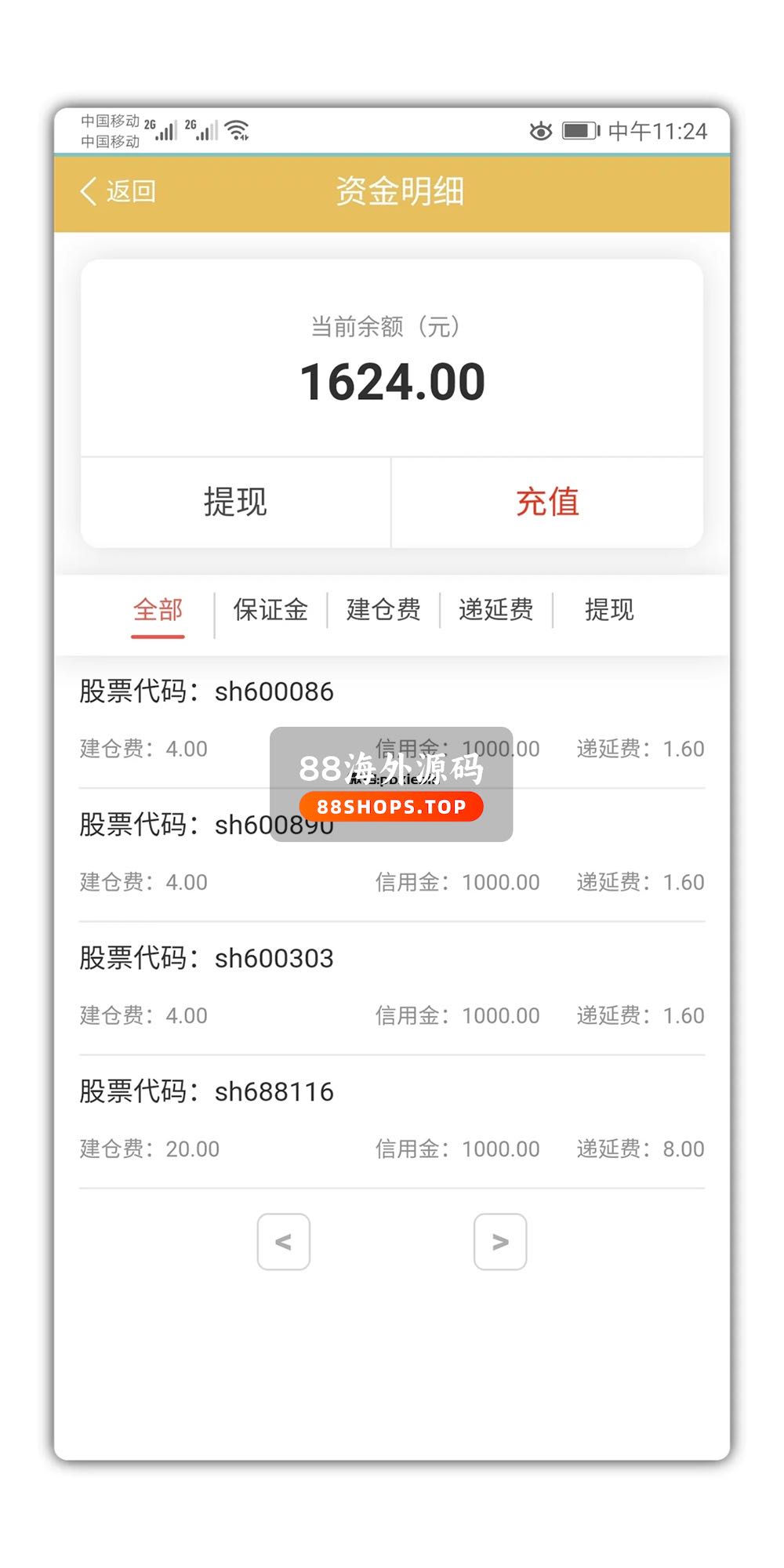
Task: Switch to the 全部 tab
Action: coord(158,610)
